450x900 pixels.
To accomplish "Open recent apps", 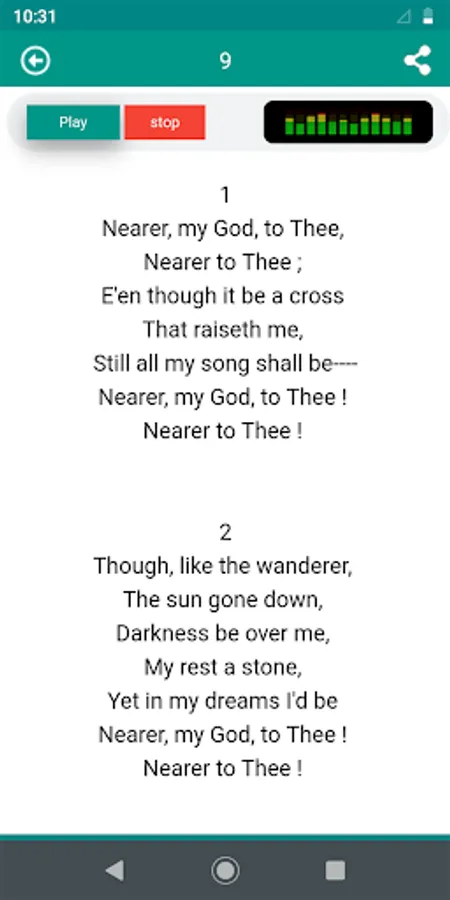I will pos(335,871).
